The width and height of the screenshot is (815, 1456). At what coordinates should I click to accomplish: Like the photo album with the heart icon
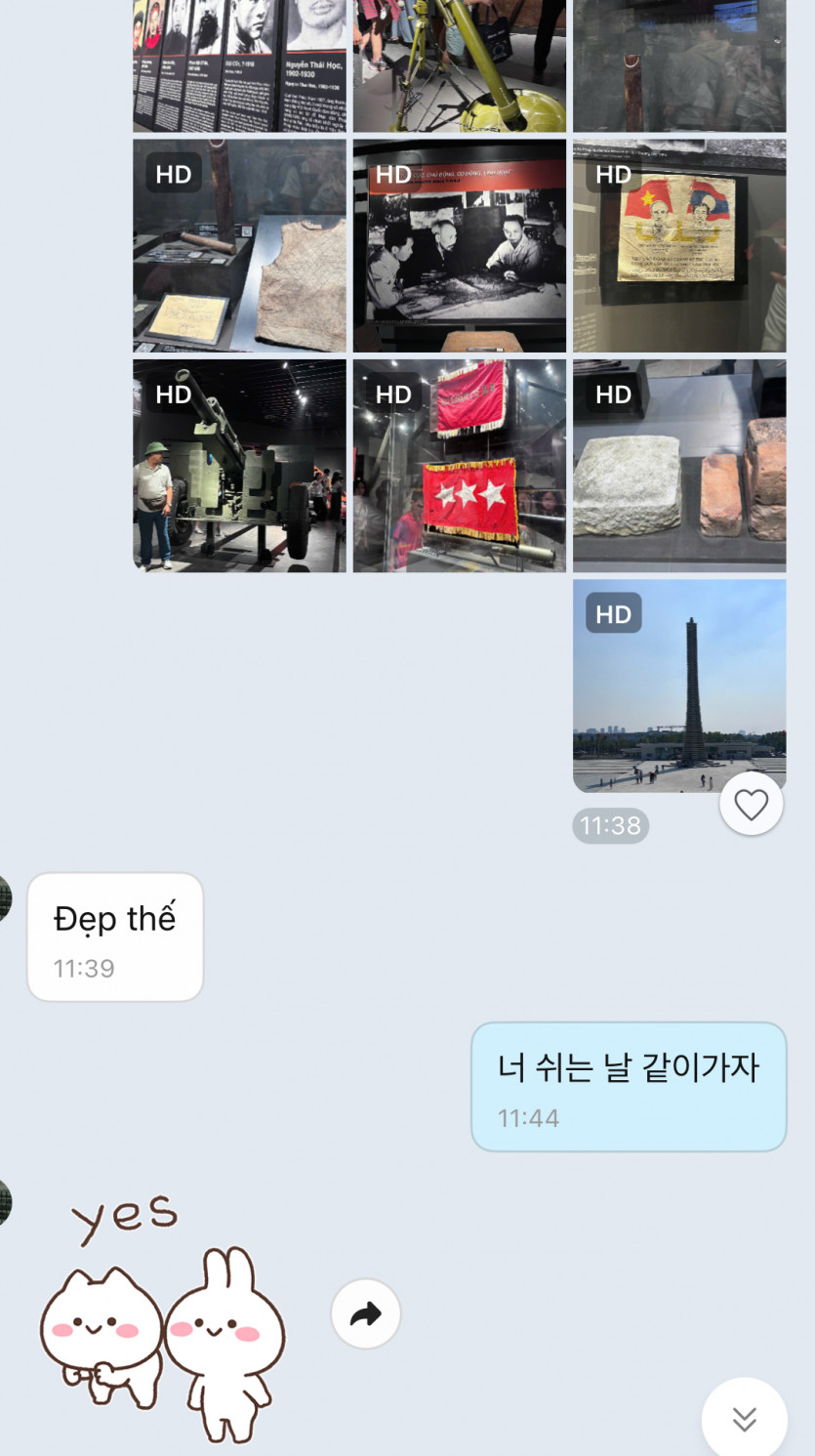tap(751, 805)
